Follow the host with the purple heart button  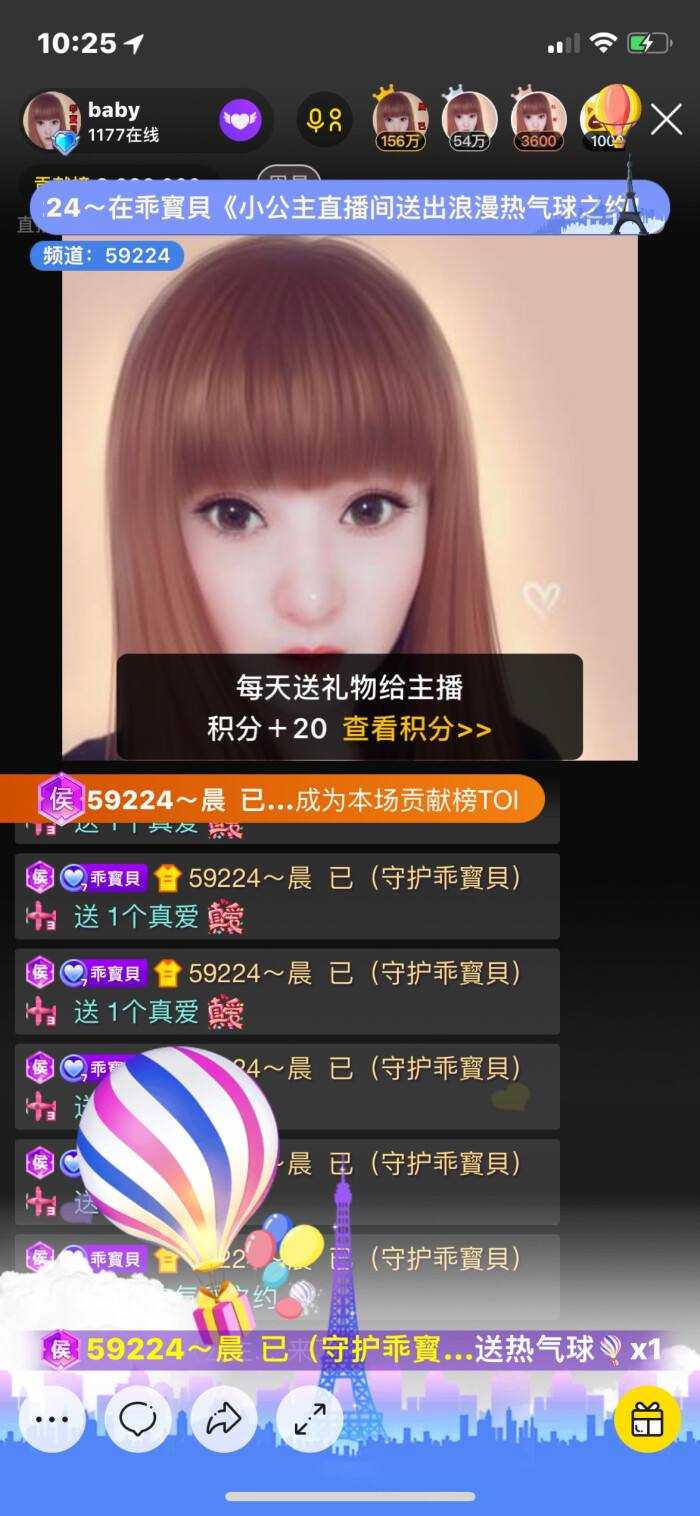240,121
